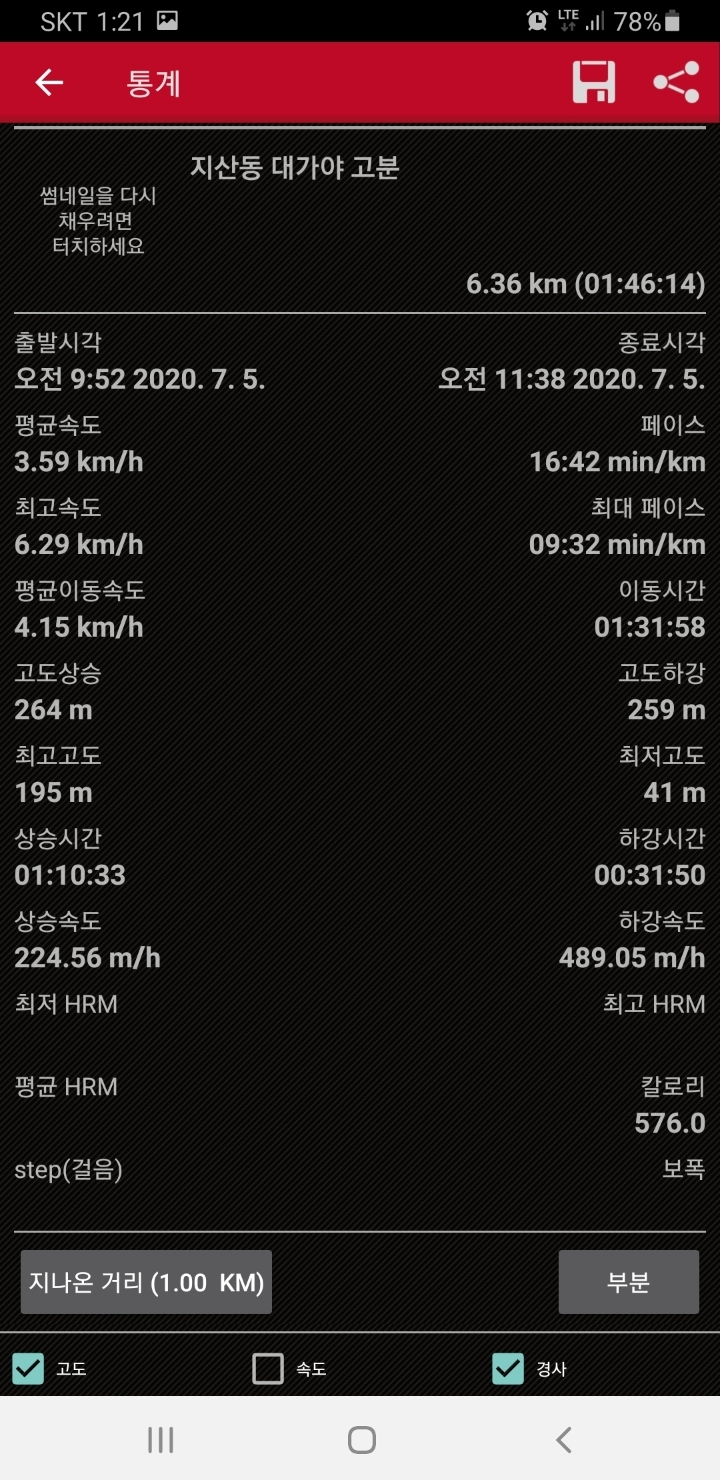Uncheck the 고도 checkbox
This screenshot has width=720, height=1480.
point(28,1368)
